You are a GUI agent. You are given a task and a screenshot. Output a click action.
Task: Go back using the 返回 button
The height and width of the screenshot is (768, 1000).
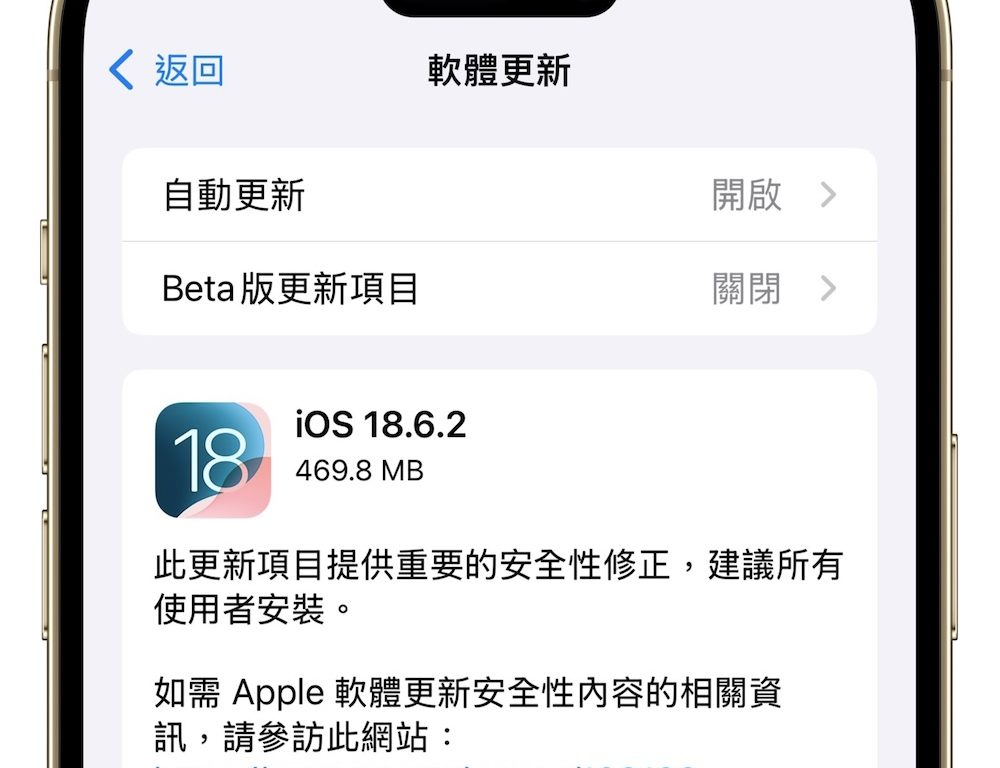[168, 71]
